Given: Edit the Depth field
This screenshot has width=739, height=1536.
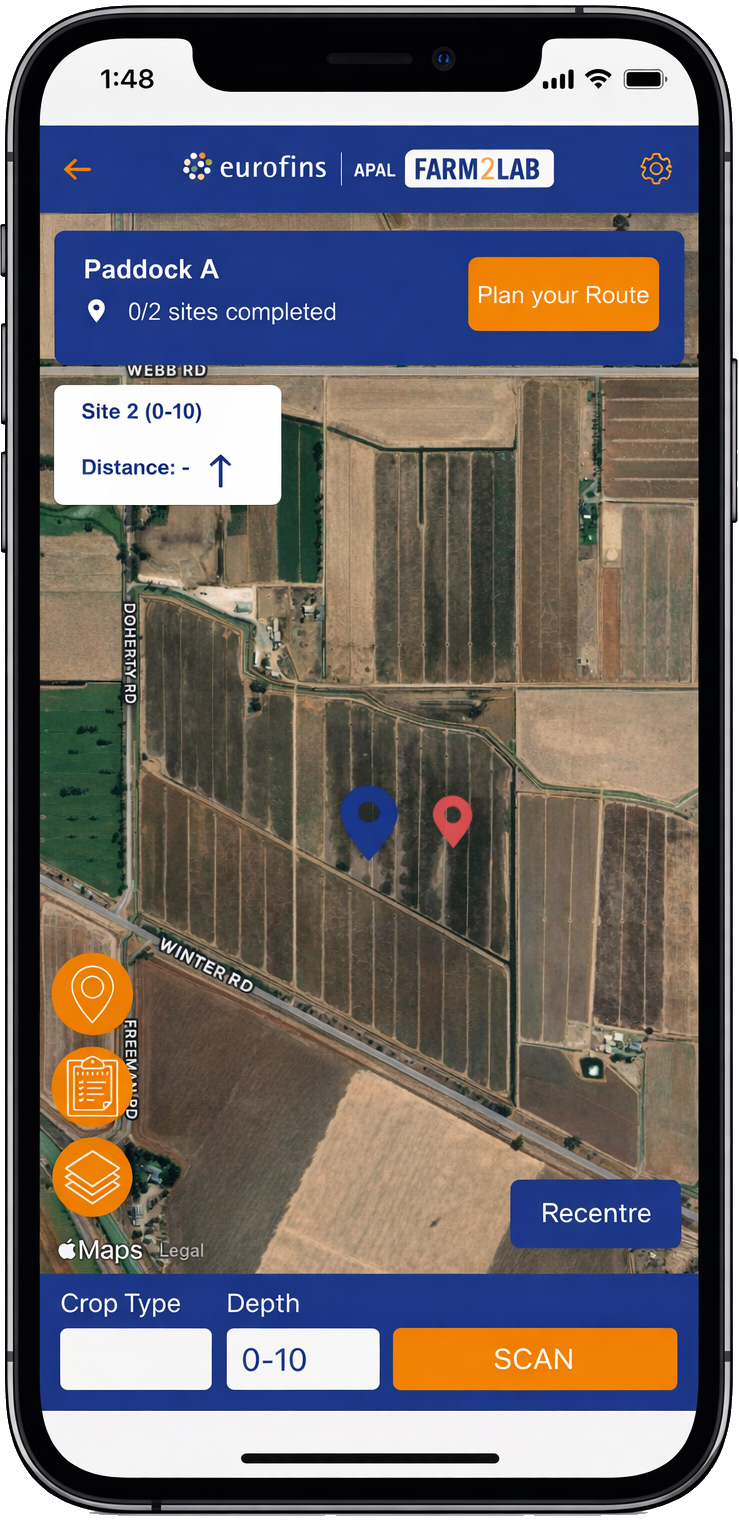Looking at the screenshot, I should pos(303,1359).
